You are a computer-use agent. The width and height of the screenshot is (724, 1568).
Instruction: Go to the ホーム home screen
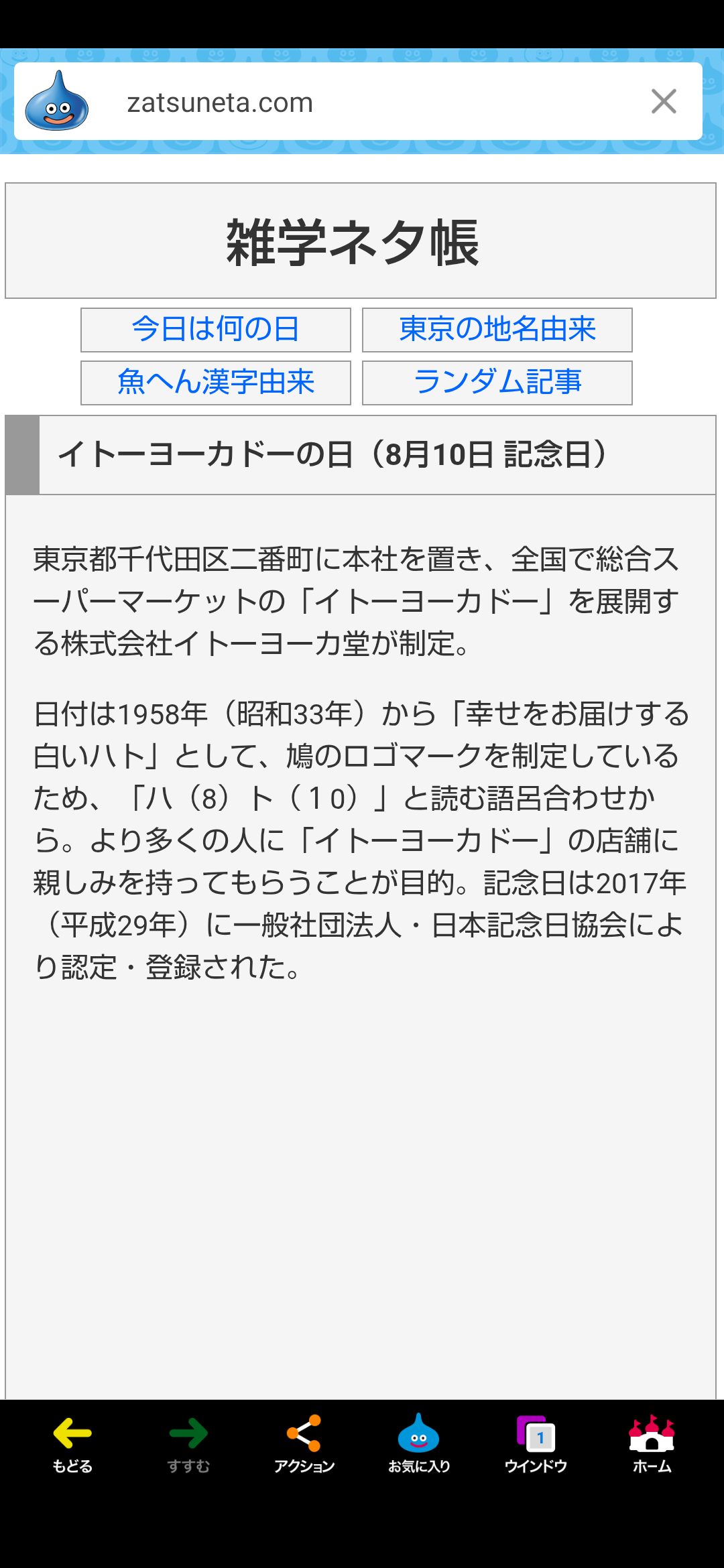pyautogui.click(x=652, y=1444)
